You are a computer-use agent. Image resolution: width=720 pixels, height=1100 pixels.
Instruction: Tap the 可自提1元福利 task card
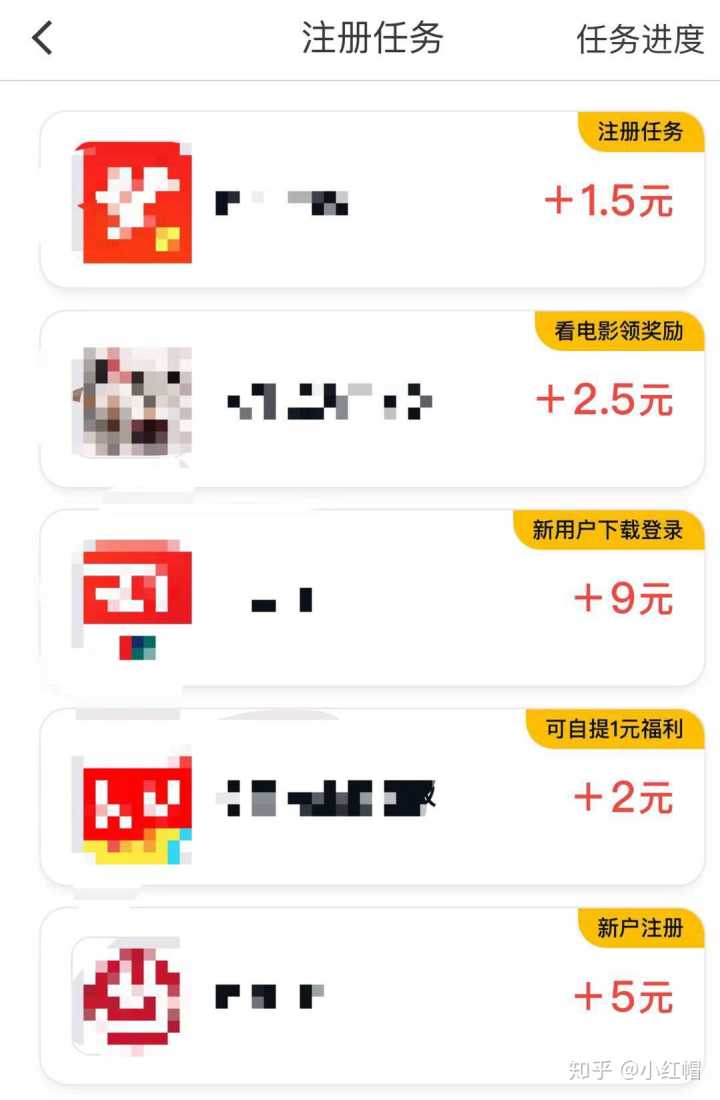click(x=372, y=797)
